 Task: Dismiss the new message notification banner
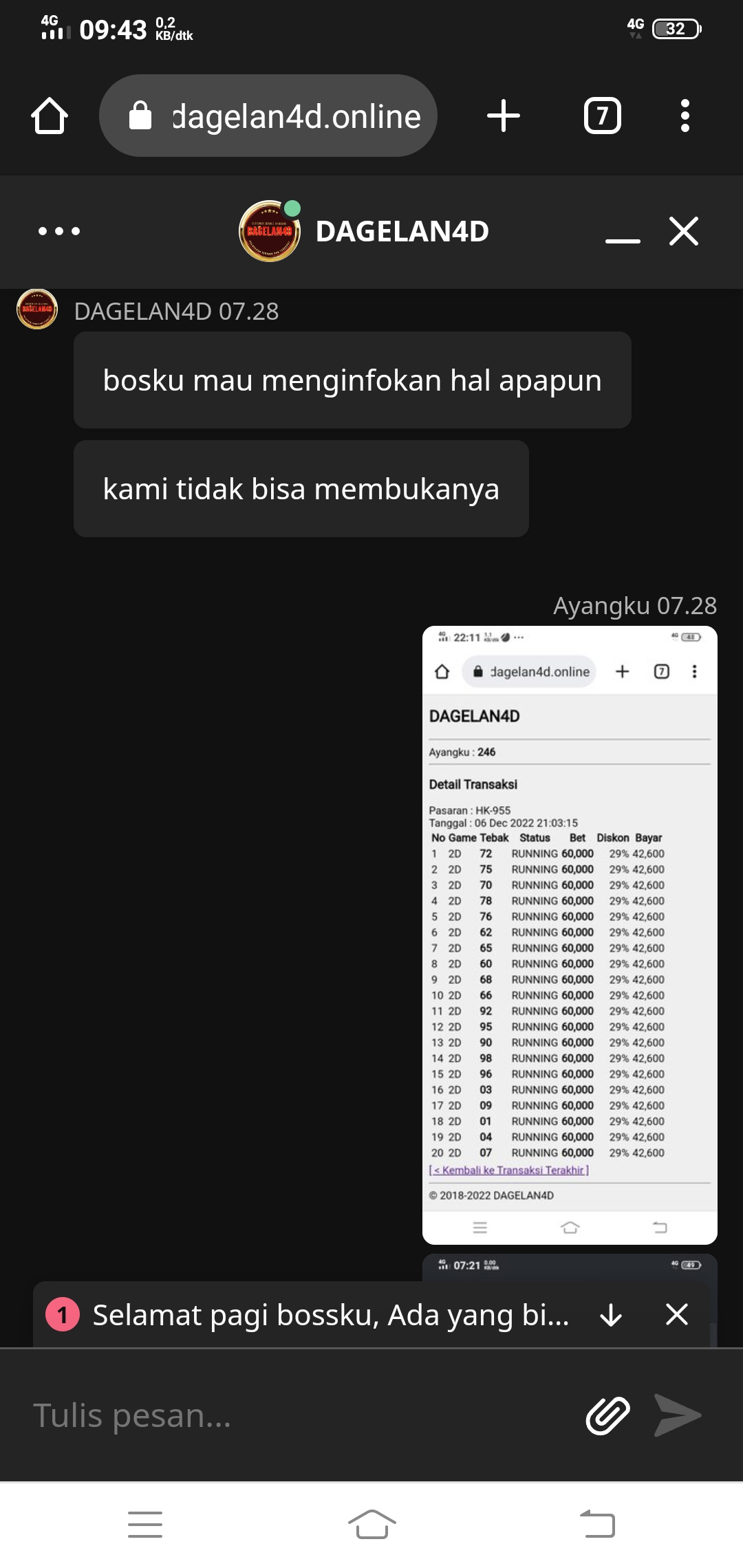click(x=677, y=1314)
